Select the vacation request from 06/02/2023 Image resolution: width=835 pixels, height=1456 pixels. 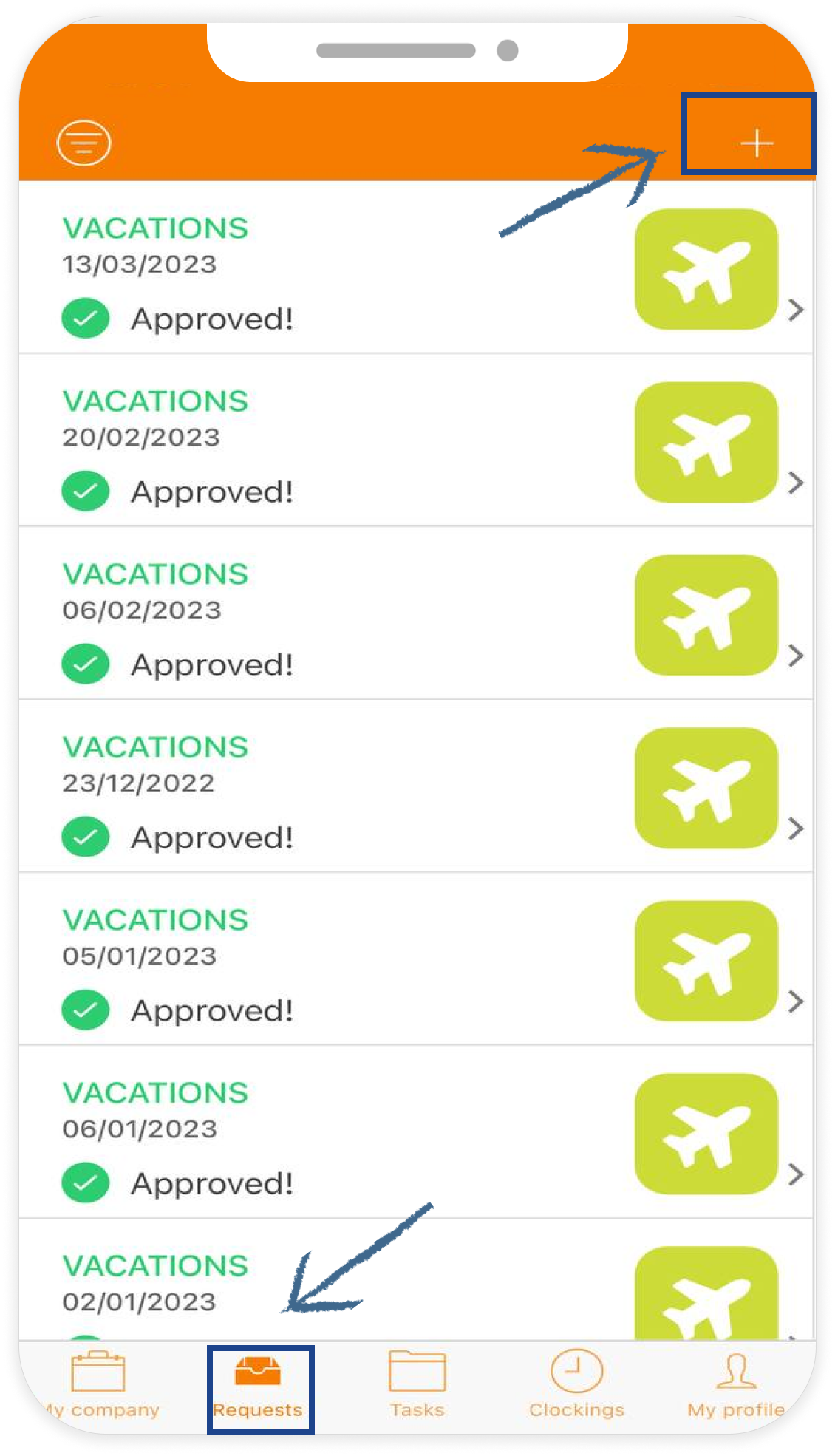[x=414, y=615]
